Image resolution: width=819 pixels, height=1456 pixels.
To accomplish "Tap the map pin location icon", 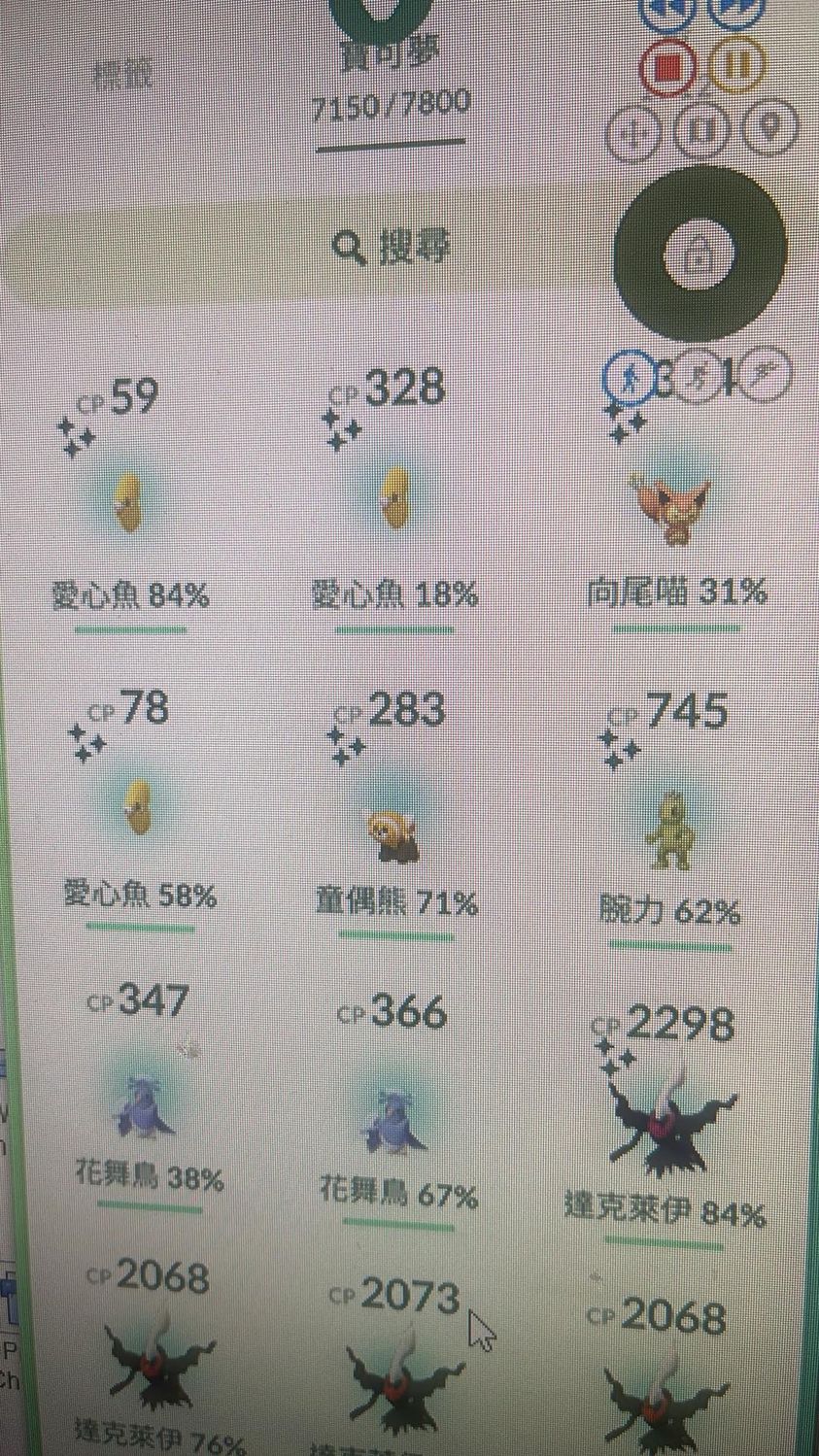I will [x=769, y=128].
